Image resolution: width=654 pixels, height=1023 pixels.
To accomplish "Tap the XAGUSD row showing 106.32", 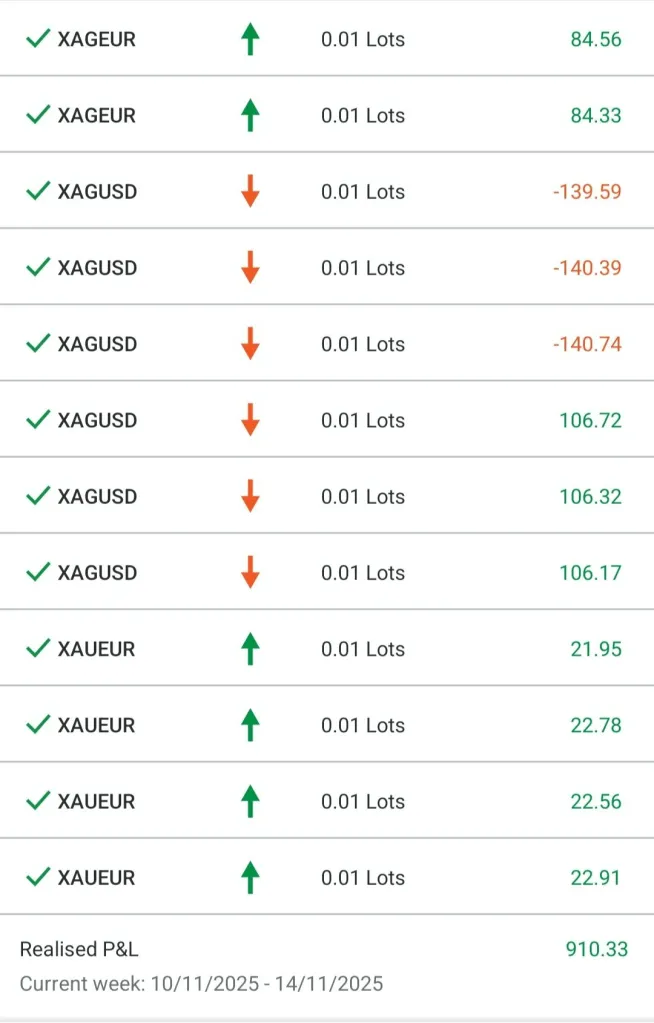I will click(x=327, y=497).
